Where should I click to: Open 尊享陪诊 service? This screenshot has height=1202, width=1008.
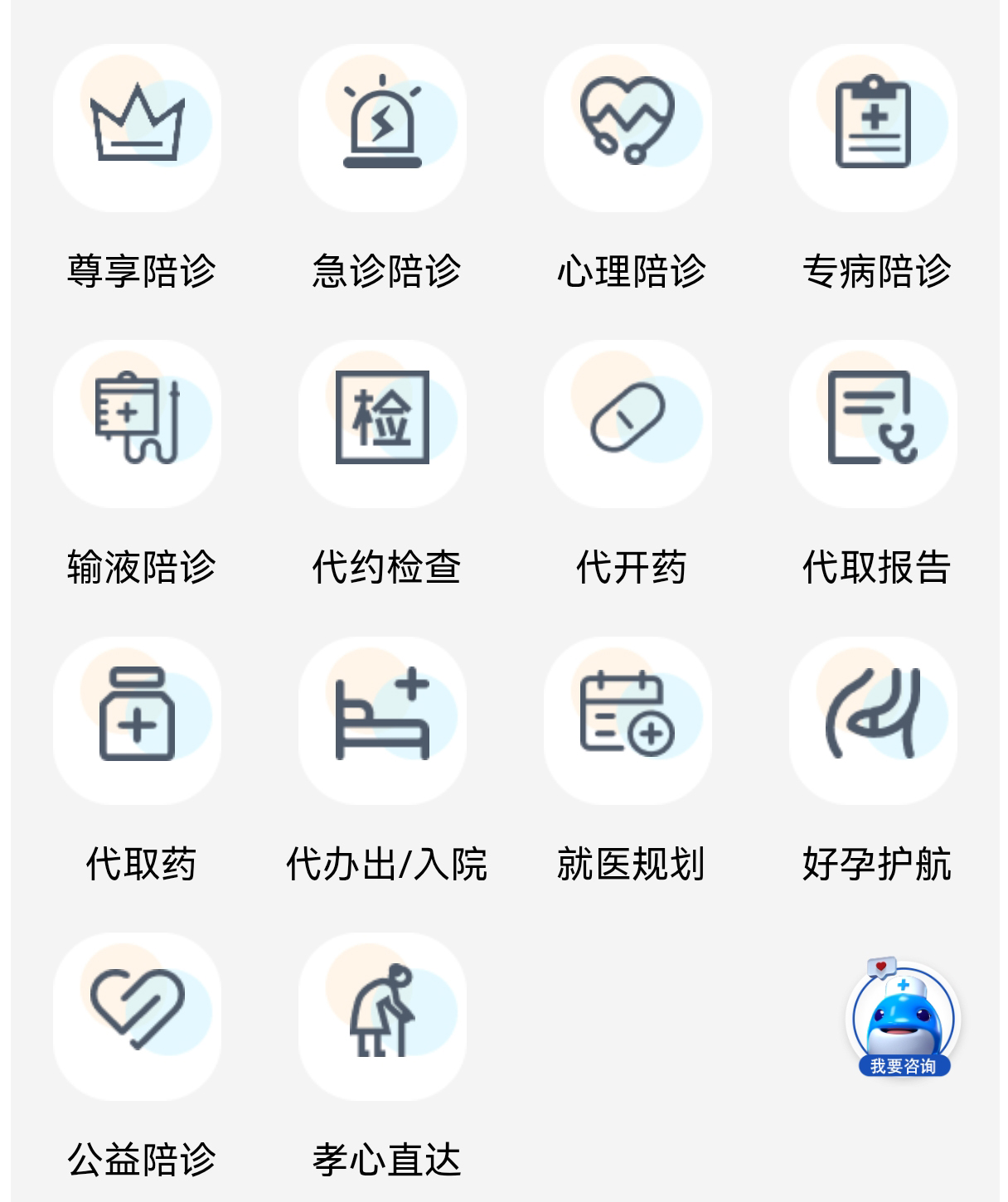(x=137, y=128)
